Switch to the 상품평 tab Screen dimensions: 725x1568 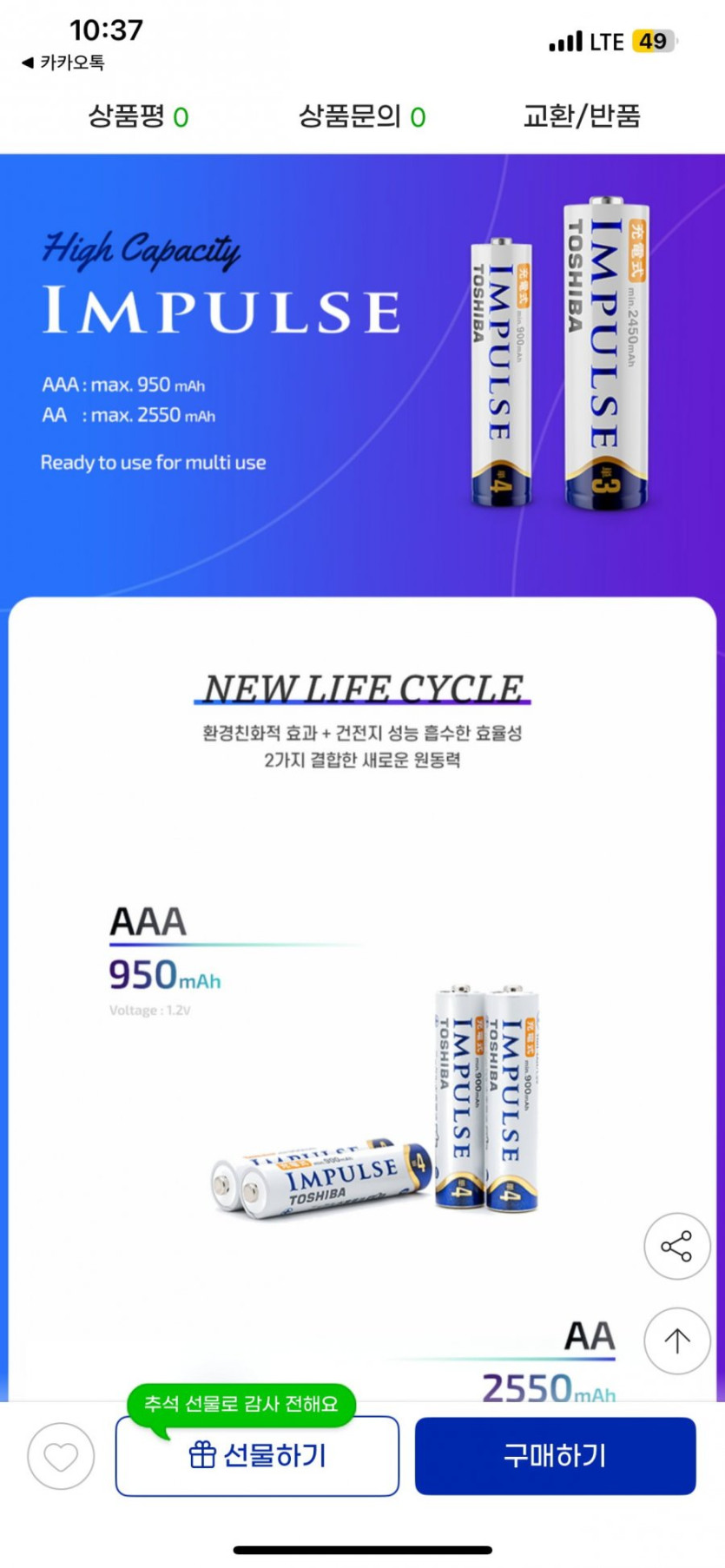point(138,116)
